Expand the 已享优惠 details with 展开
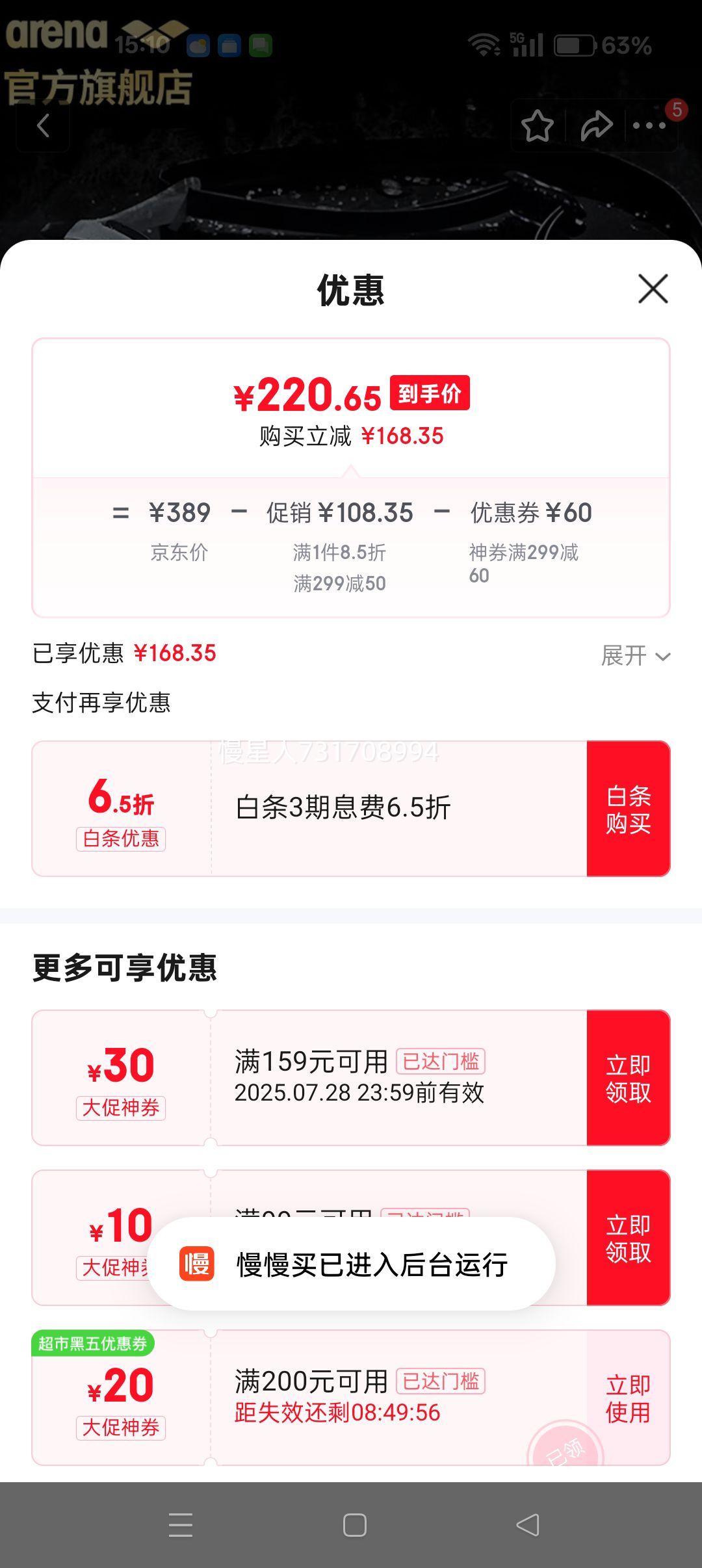The image size is (702, 1568). click(x=635, y=655)
